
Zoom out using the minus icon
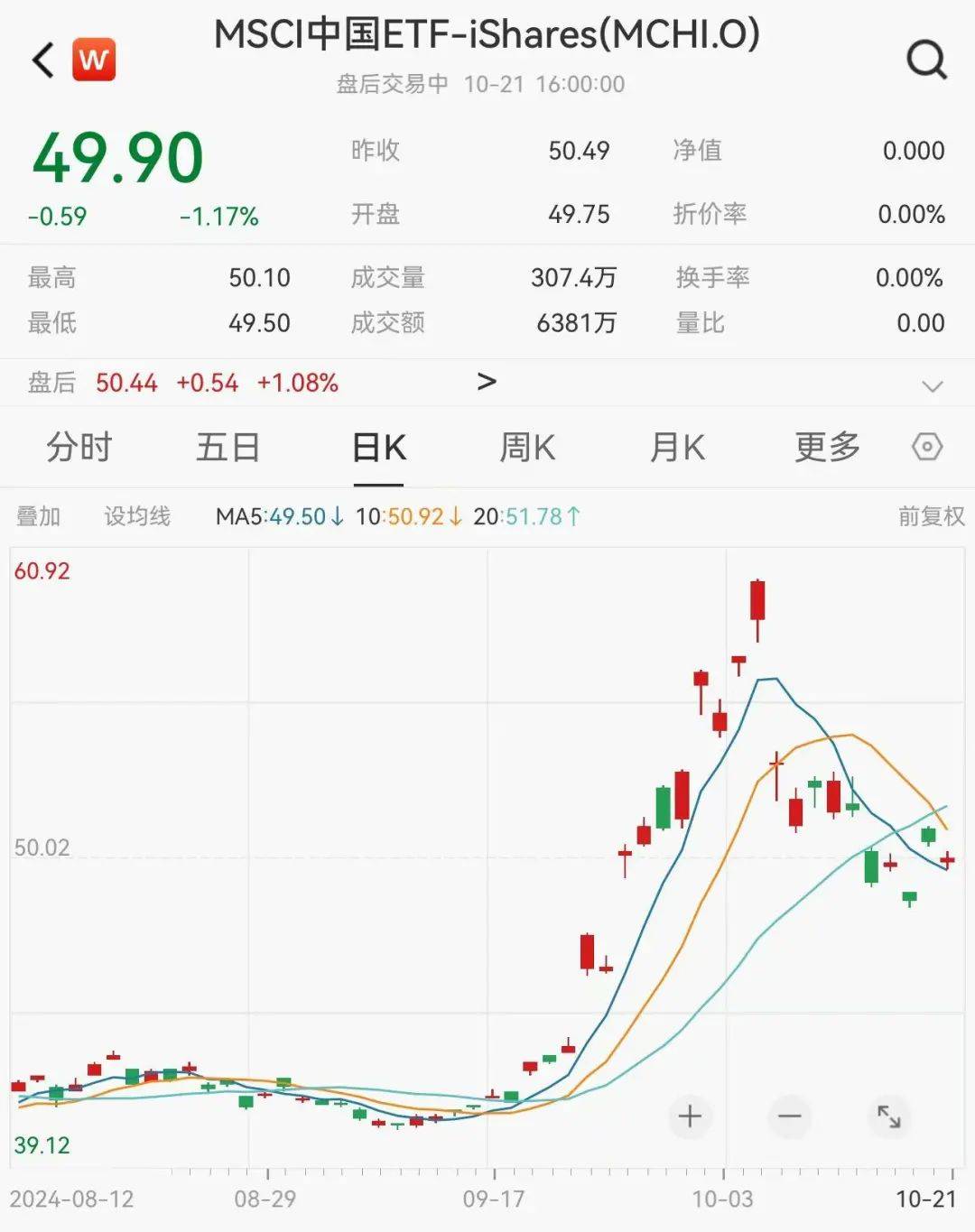(789, 1116)
